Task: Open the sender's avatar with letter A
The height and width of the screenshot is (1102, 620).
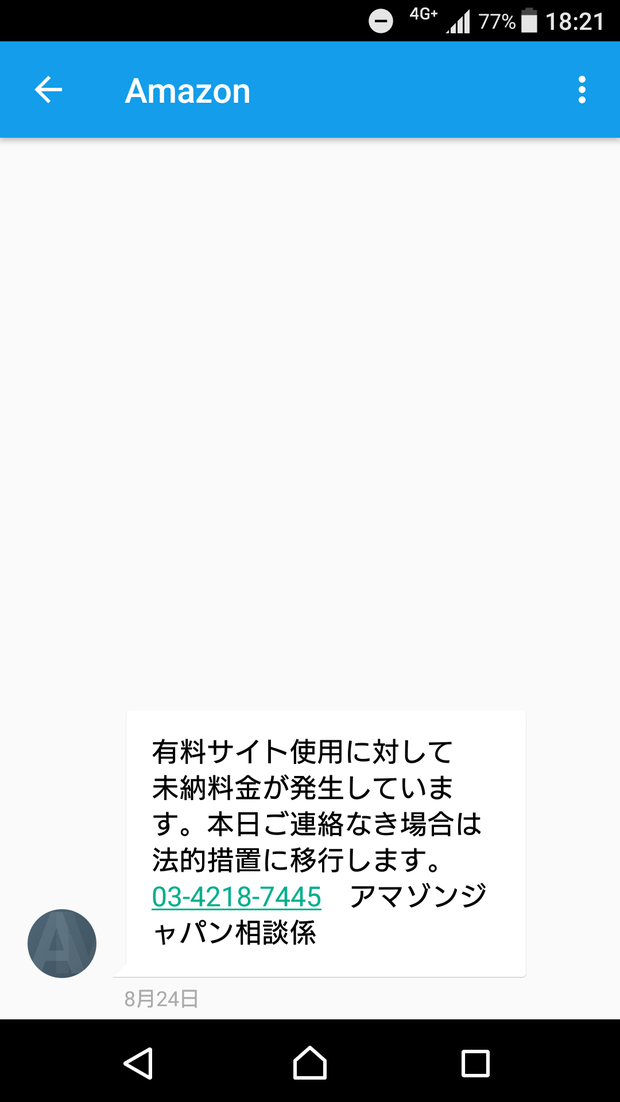Action: pos(62,943)
